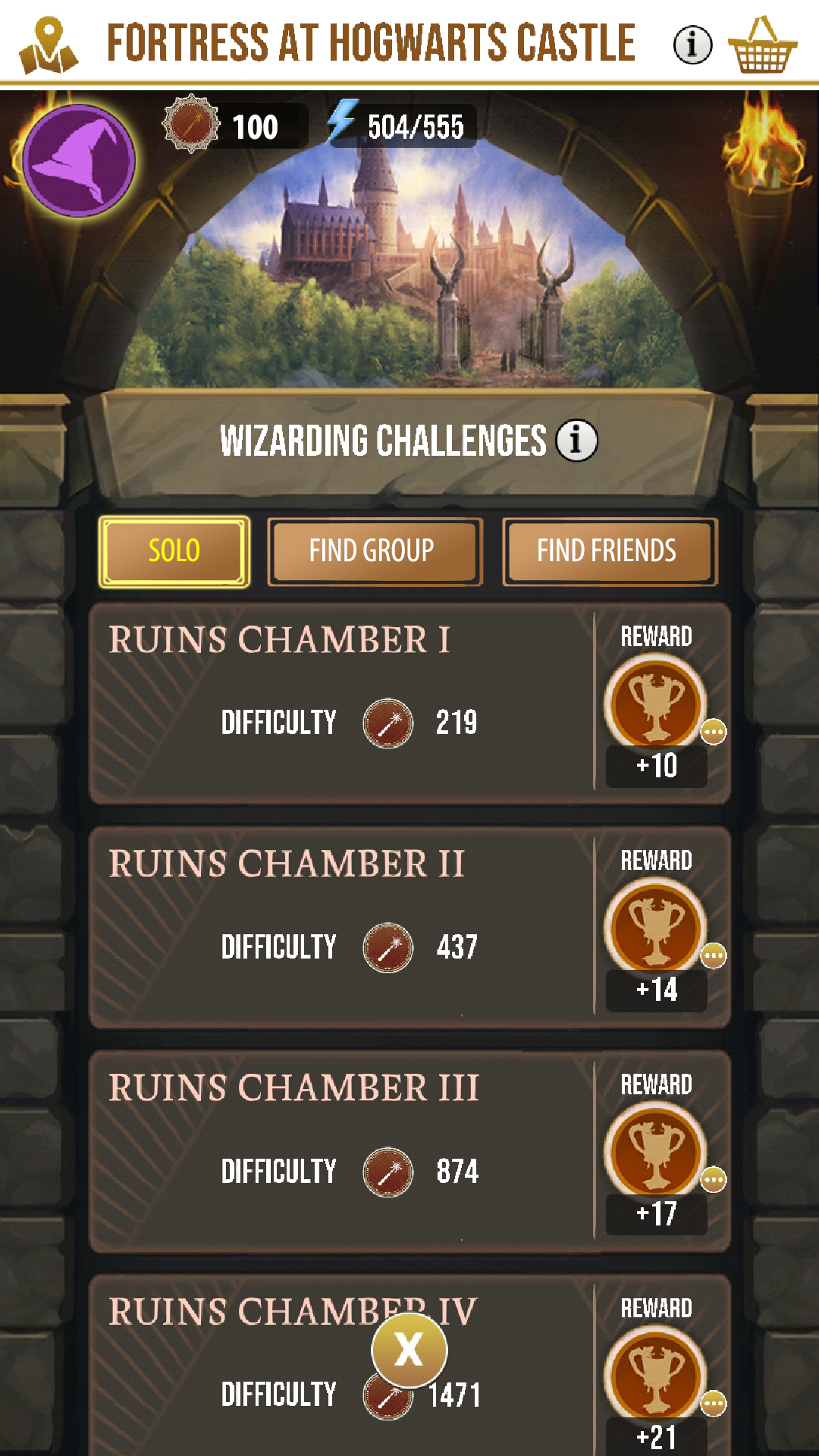View reward details for Ruins Chamber I
The height and width of the screenshot is (1456, 819).
point(713,732)
